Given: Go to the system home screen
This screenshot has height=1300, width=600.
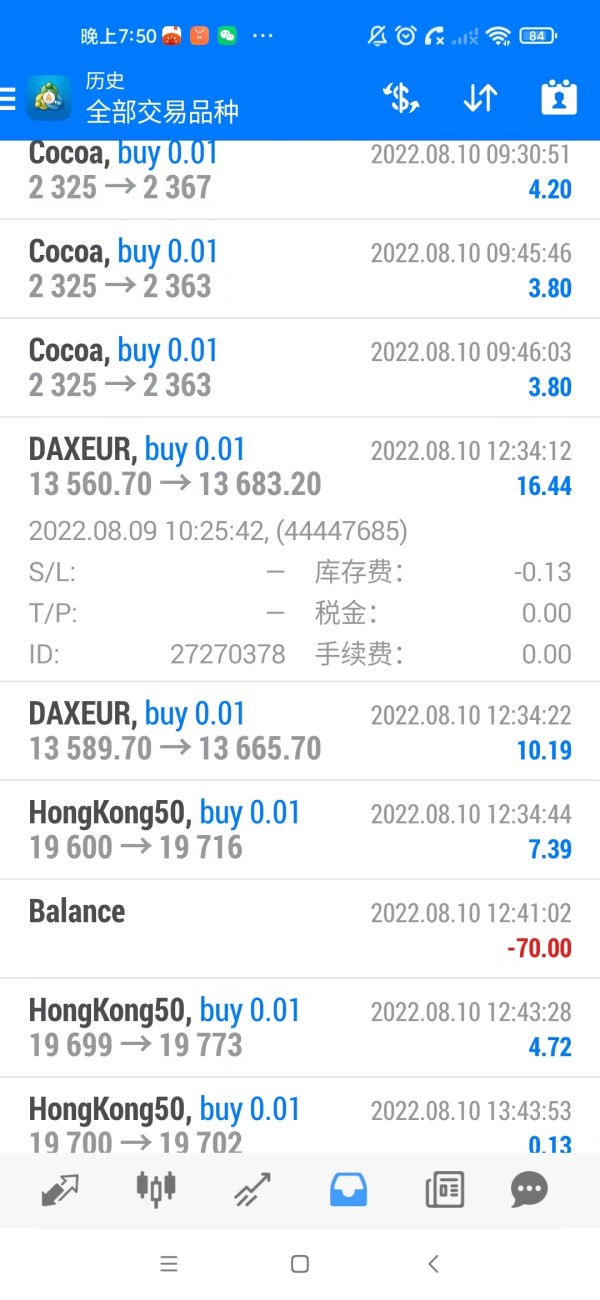Looking at the screenshot, I should coord(299,1264).
